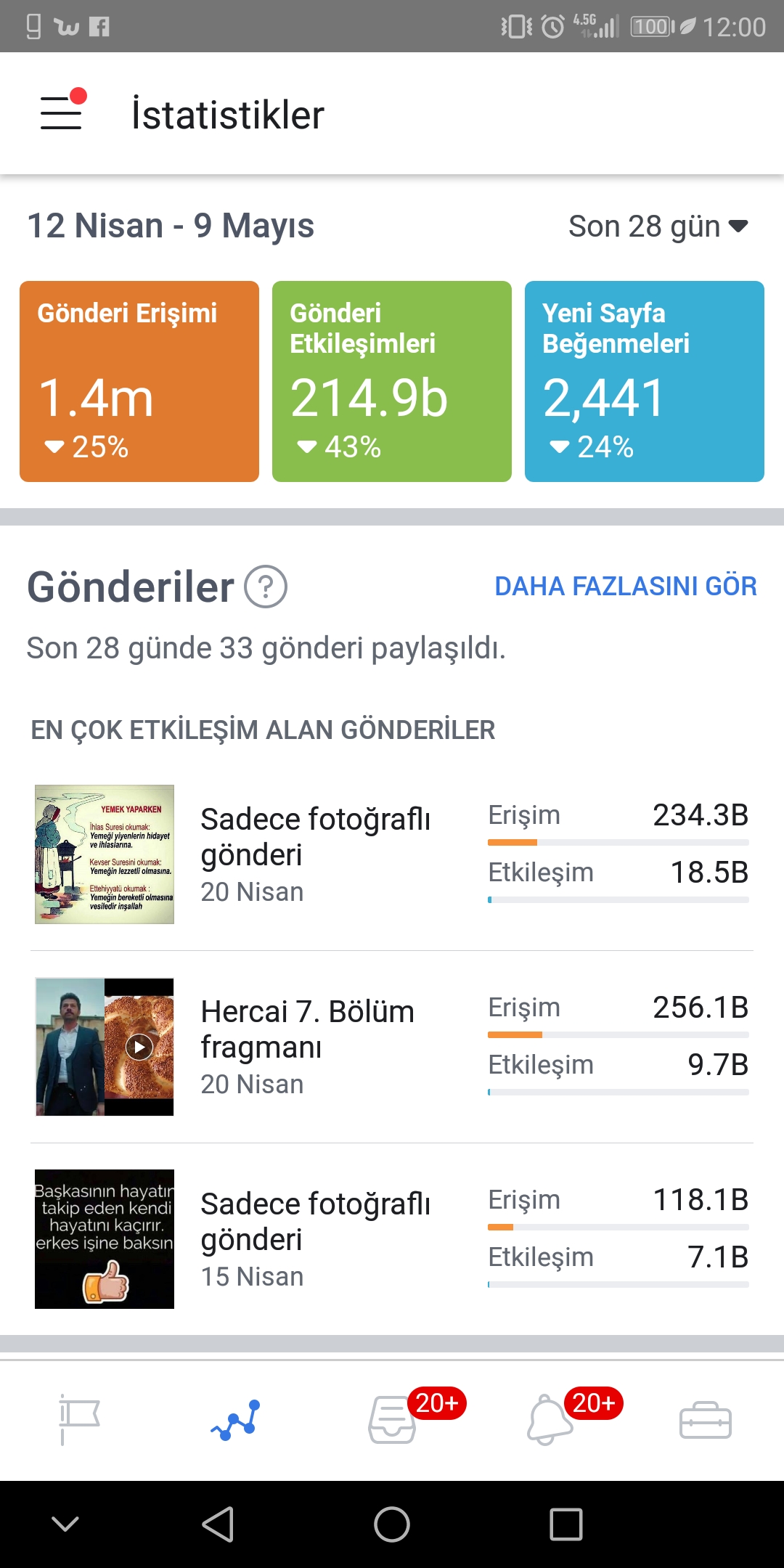Screen dimensions: 784x1568
Task: Open the Gönderi Etkileşimleri card
Action: coord(392,381)
